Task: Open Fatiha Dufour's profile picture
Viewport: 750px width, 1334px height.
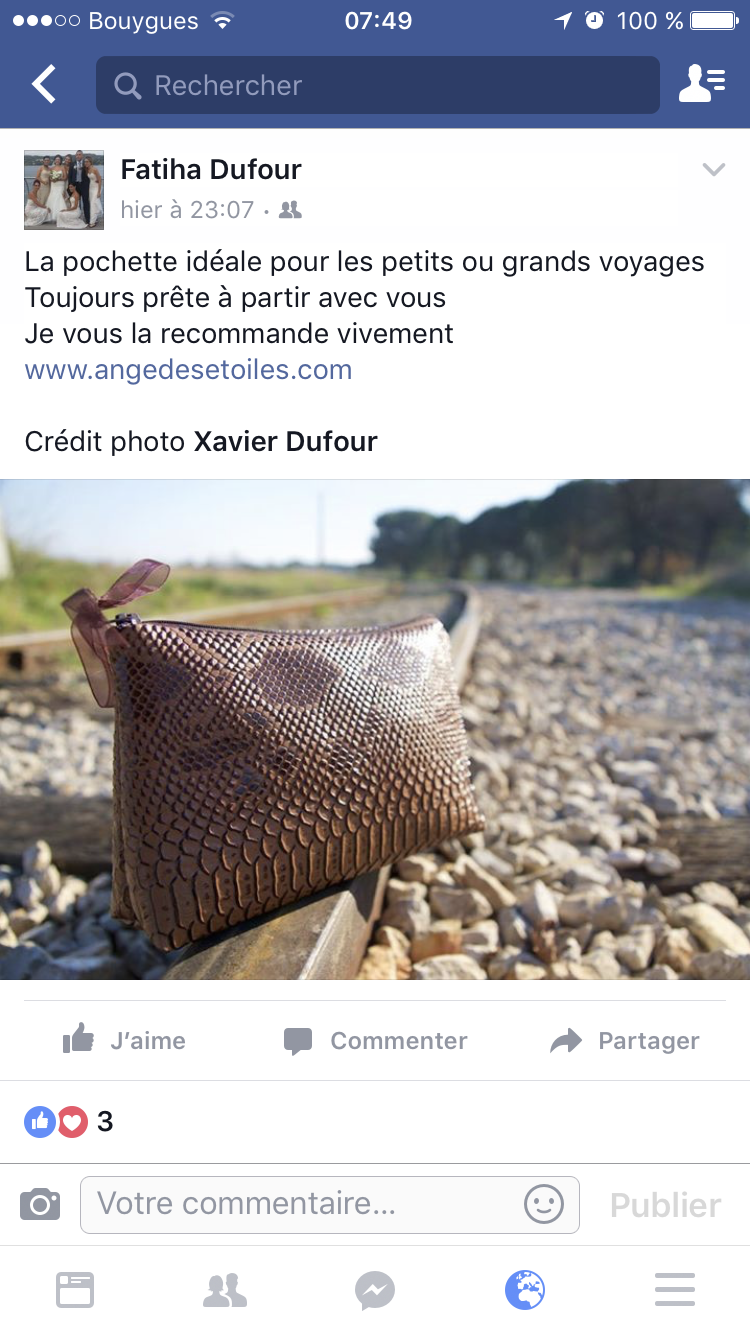Action: pyautogui.click(x=64, y=190)
